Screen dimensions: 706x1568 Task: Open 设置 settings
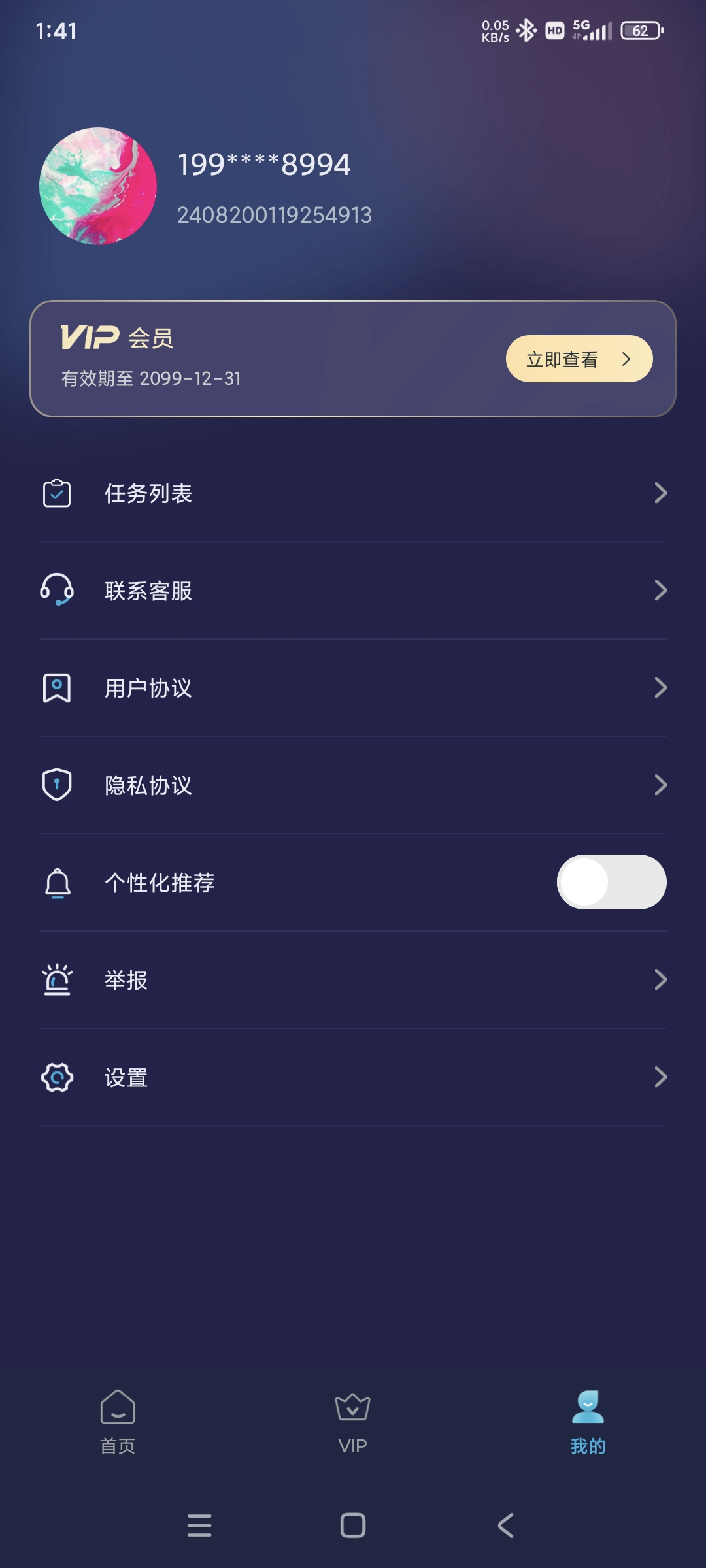pos(353,1077)
